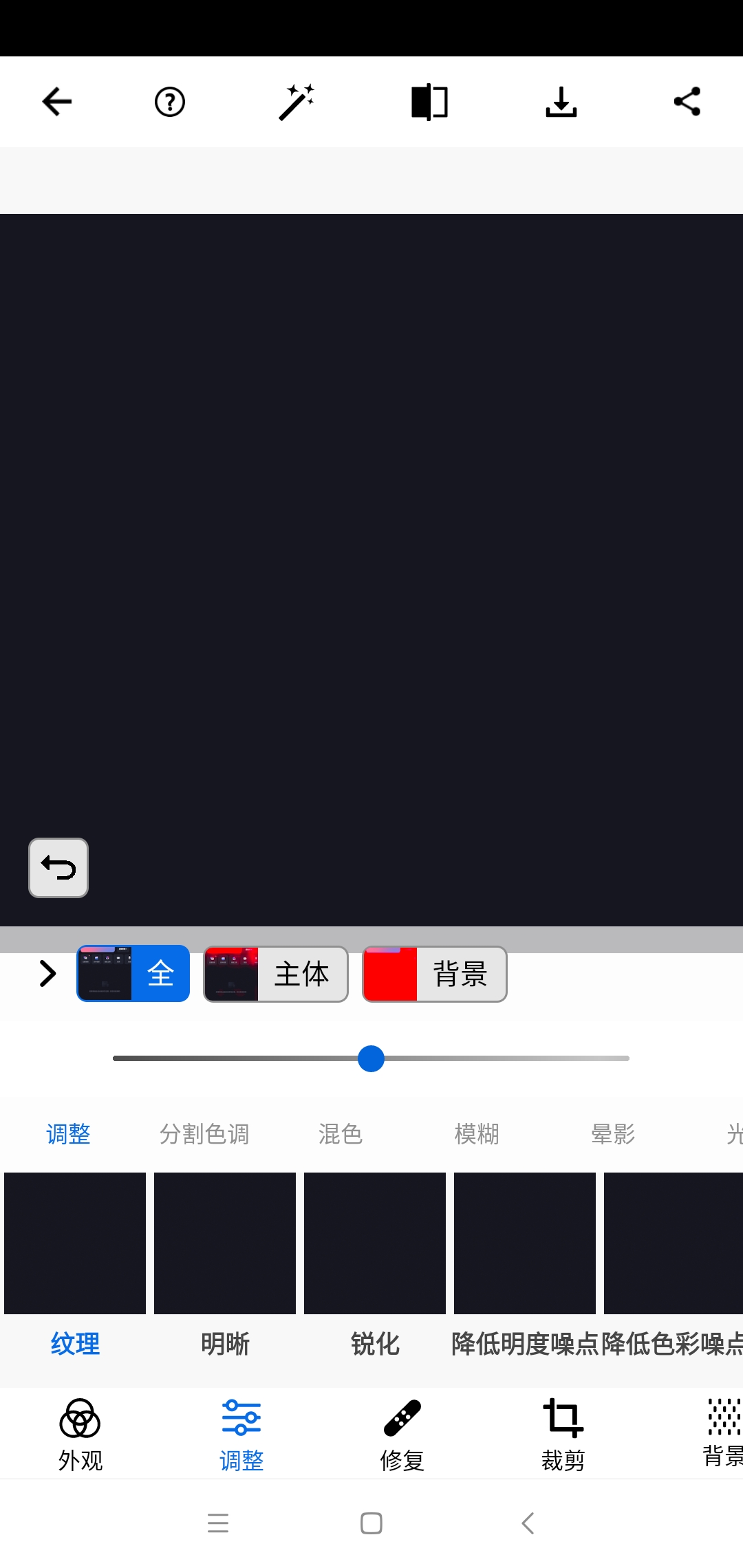Download the edited image
This screenshot has width=743, height=1568.
[561, 102]
